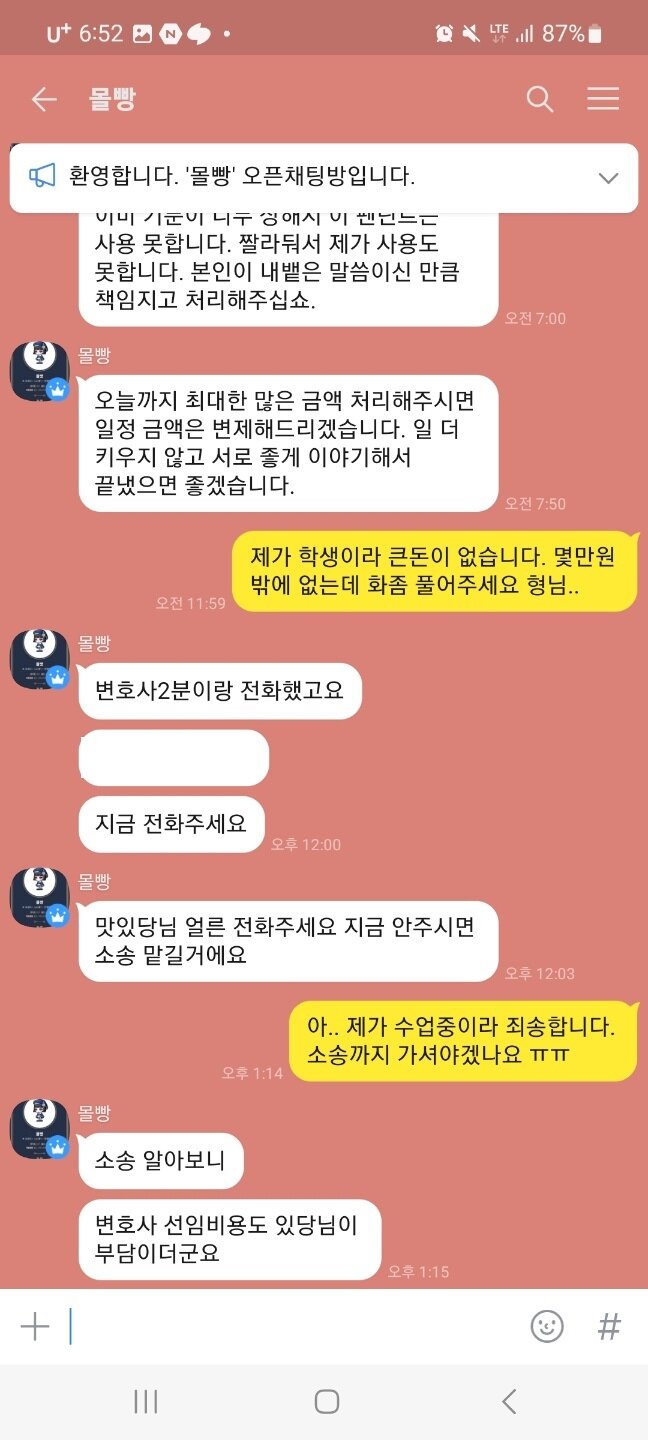
Task: Expand the 환영합니다 announcement banner
Action: (608, 178)
